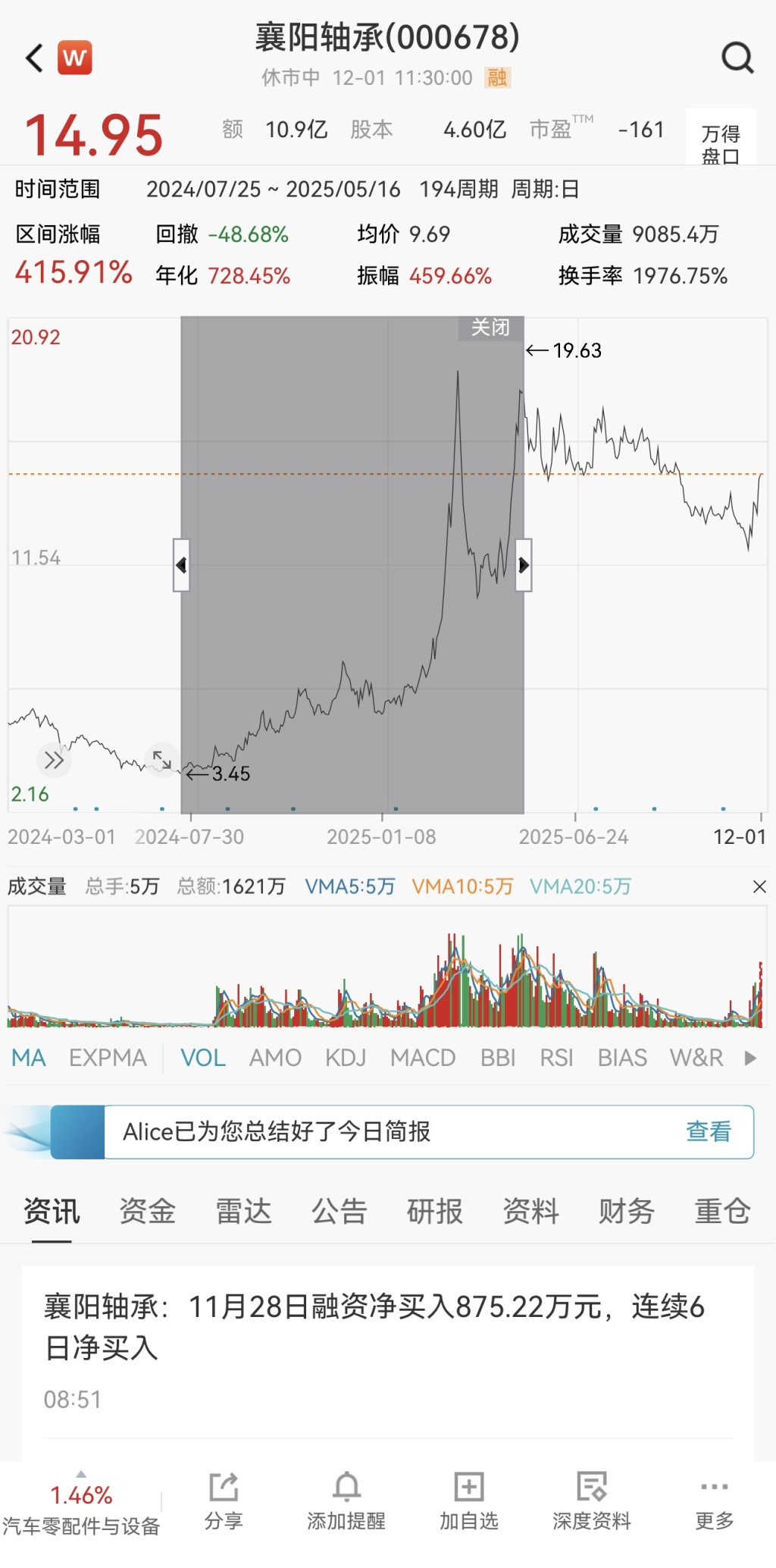
Task: Tap 关闭 to dismiss the range selection
Action: pyautogui.click(x=491, y=328)
